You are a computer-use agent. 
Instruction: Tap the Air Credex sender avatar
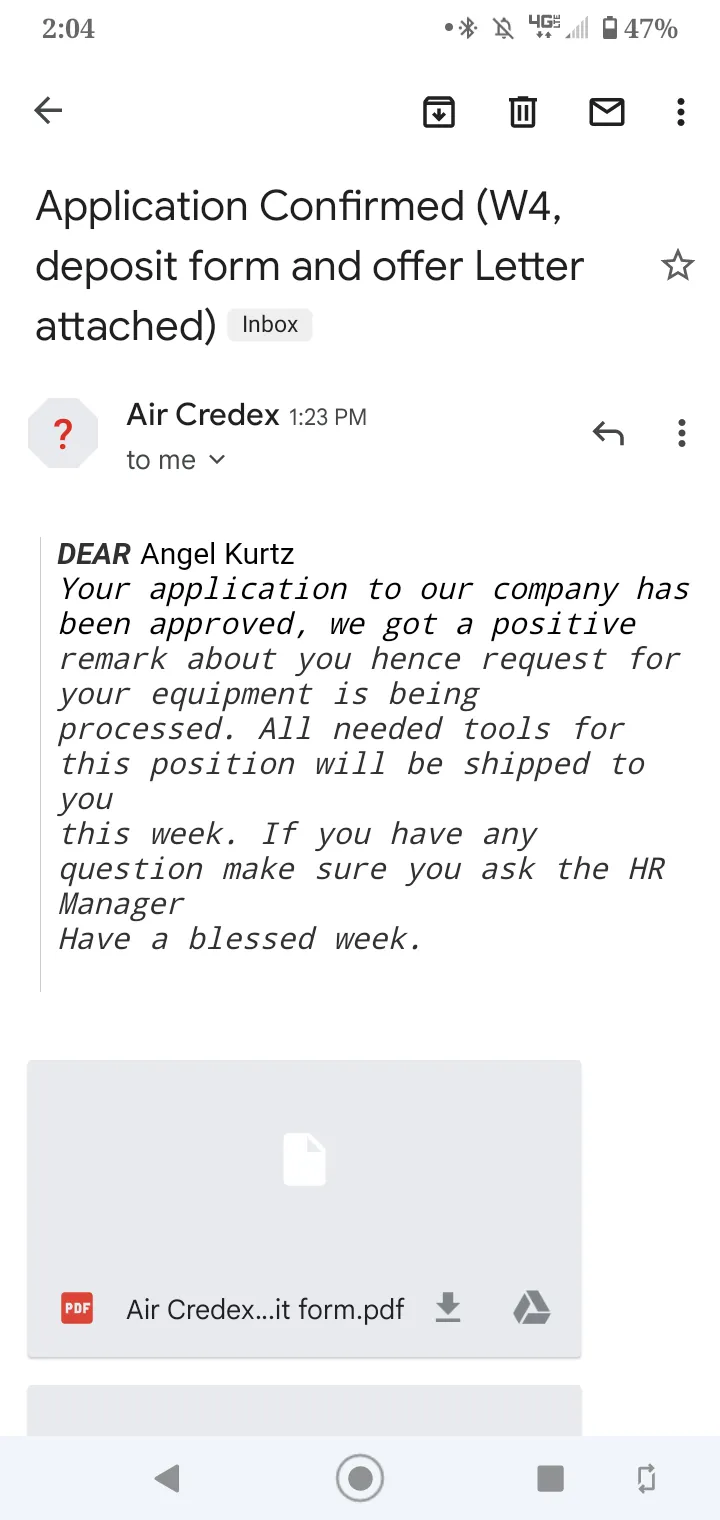coord(63,433)
